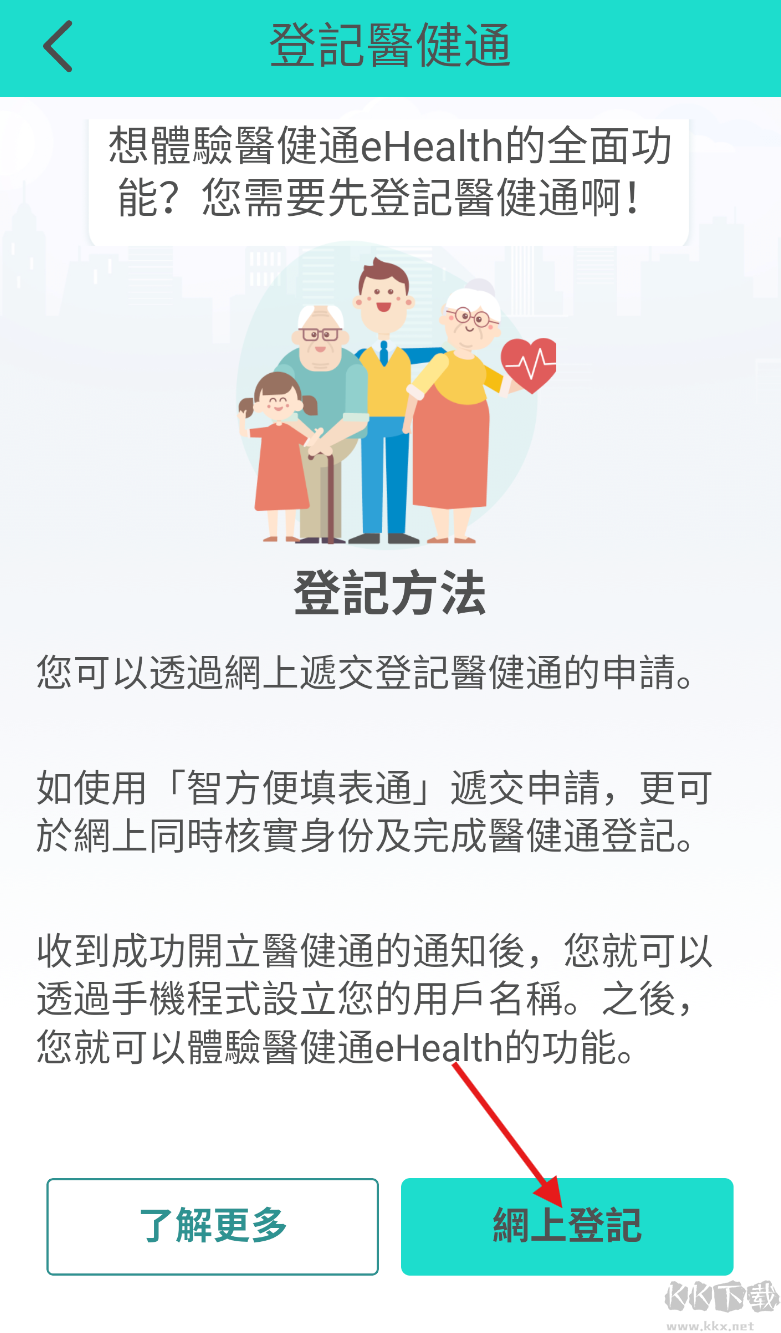Tap the 網上登記 online registration button

coord(566,1226)
